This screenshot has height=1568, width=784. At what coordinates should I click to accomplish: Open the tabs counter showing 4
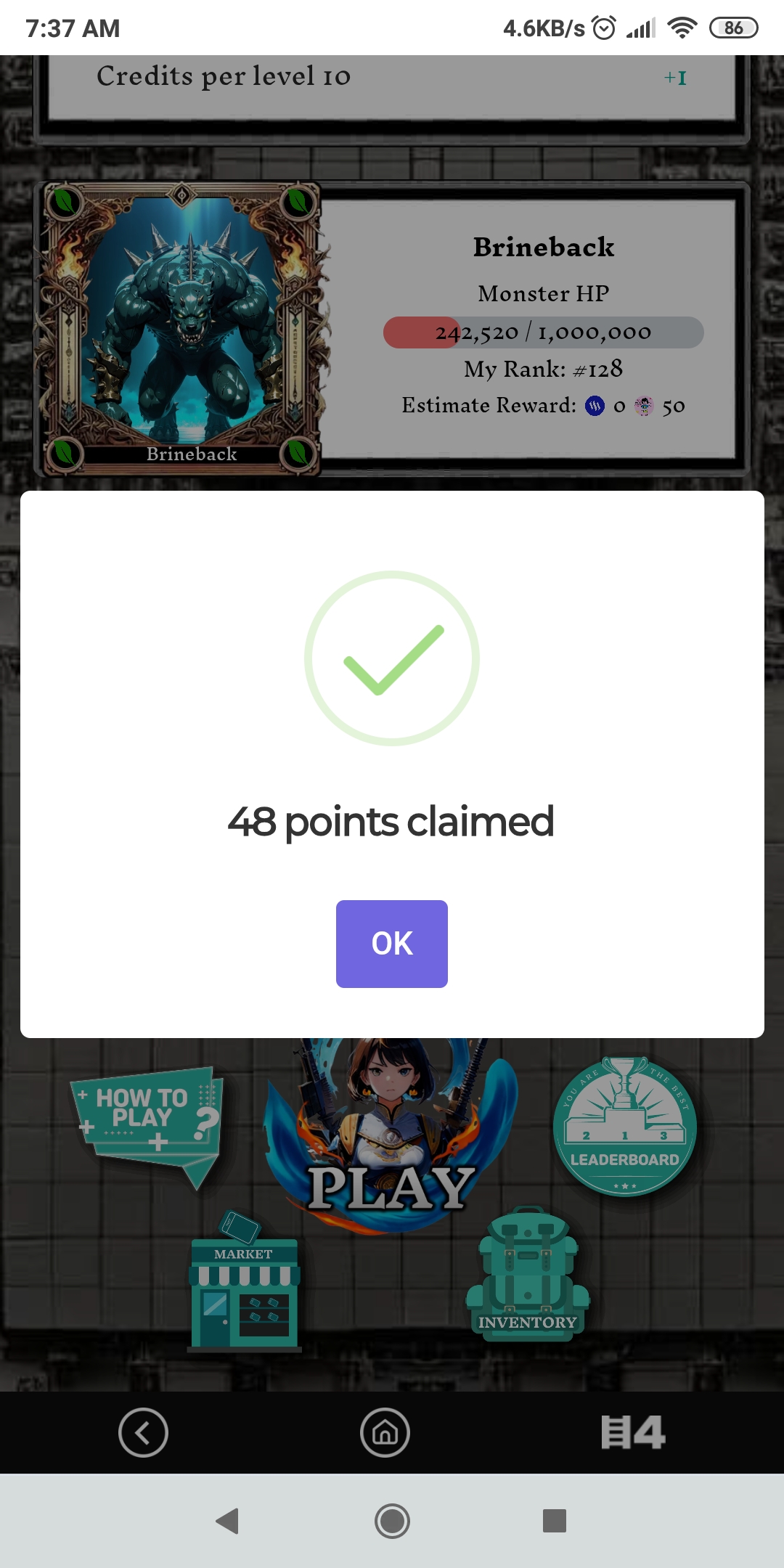click(x=633, y=1432)
